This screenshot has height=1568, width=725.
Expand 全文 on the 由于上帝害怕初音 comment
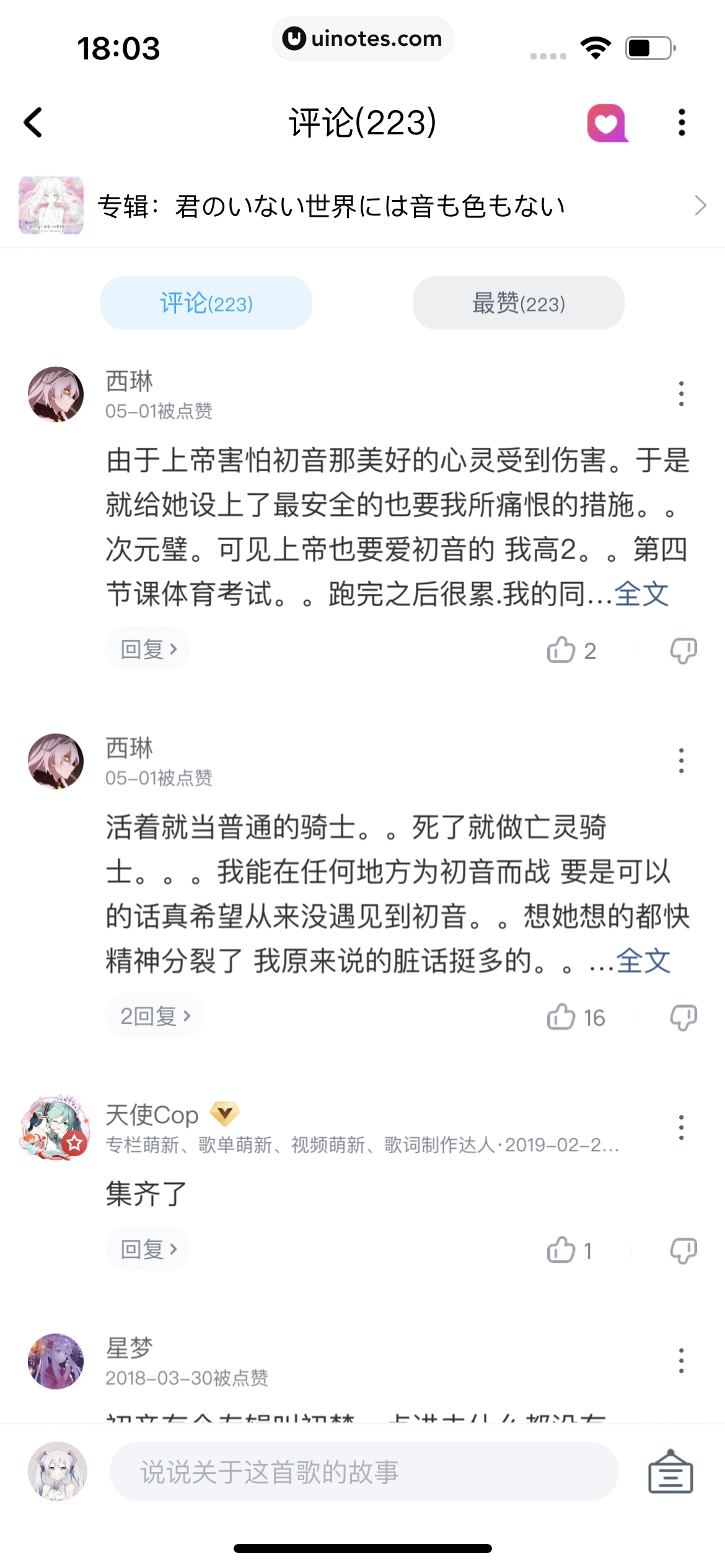coord(641,595)
